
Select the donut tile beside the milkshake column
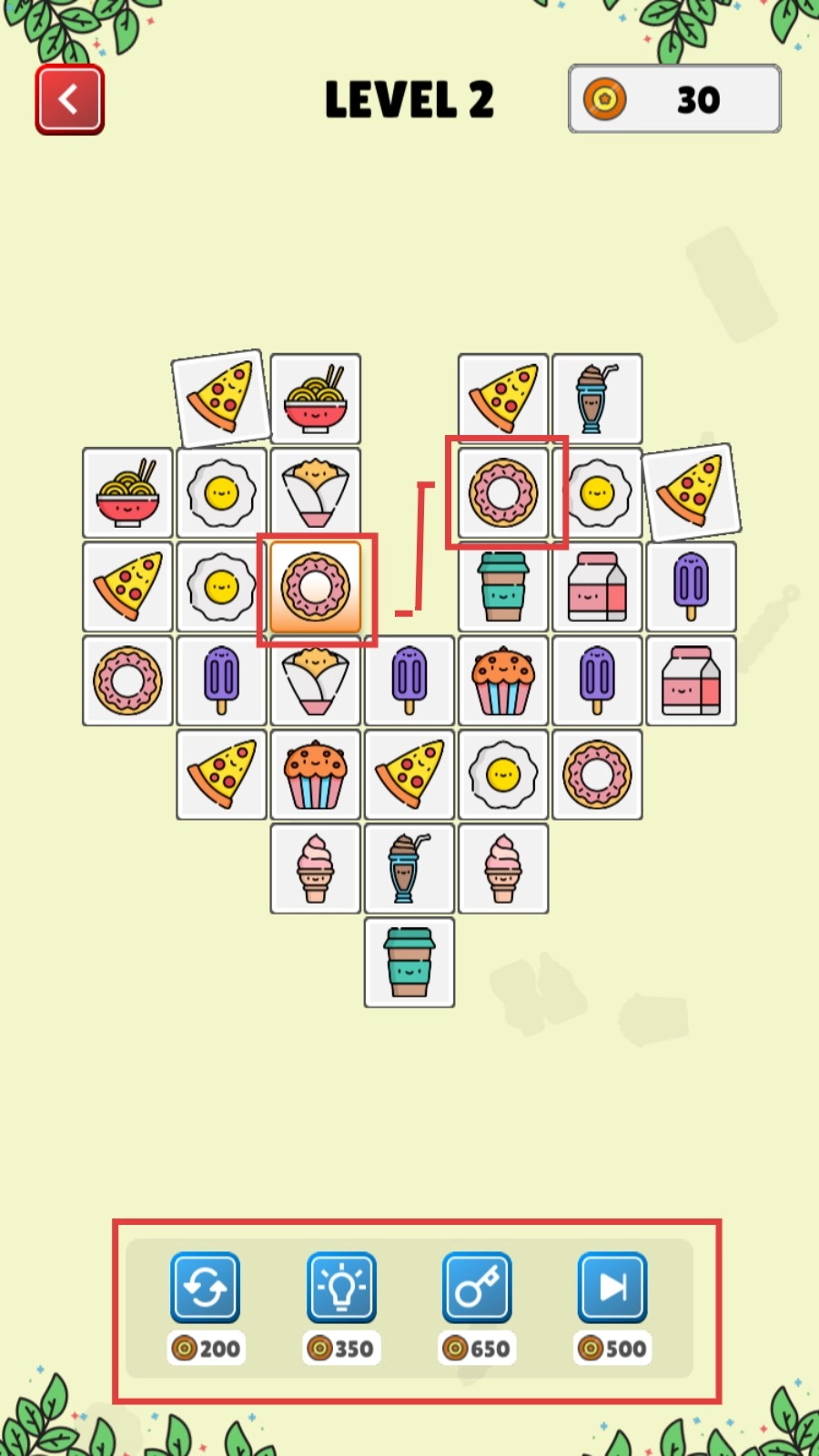point(503,493)
